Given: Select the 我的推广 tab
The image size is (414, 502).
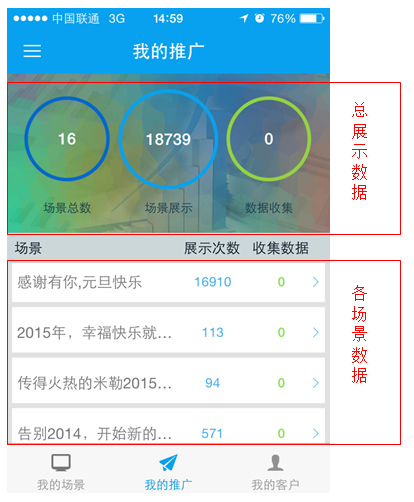Looking at the screenshot, I should pos(168,472).
